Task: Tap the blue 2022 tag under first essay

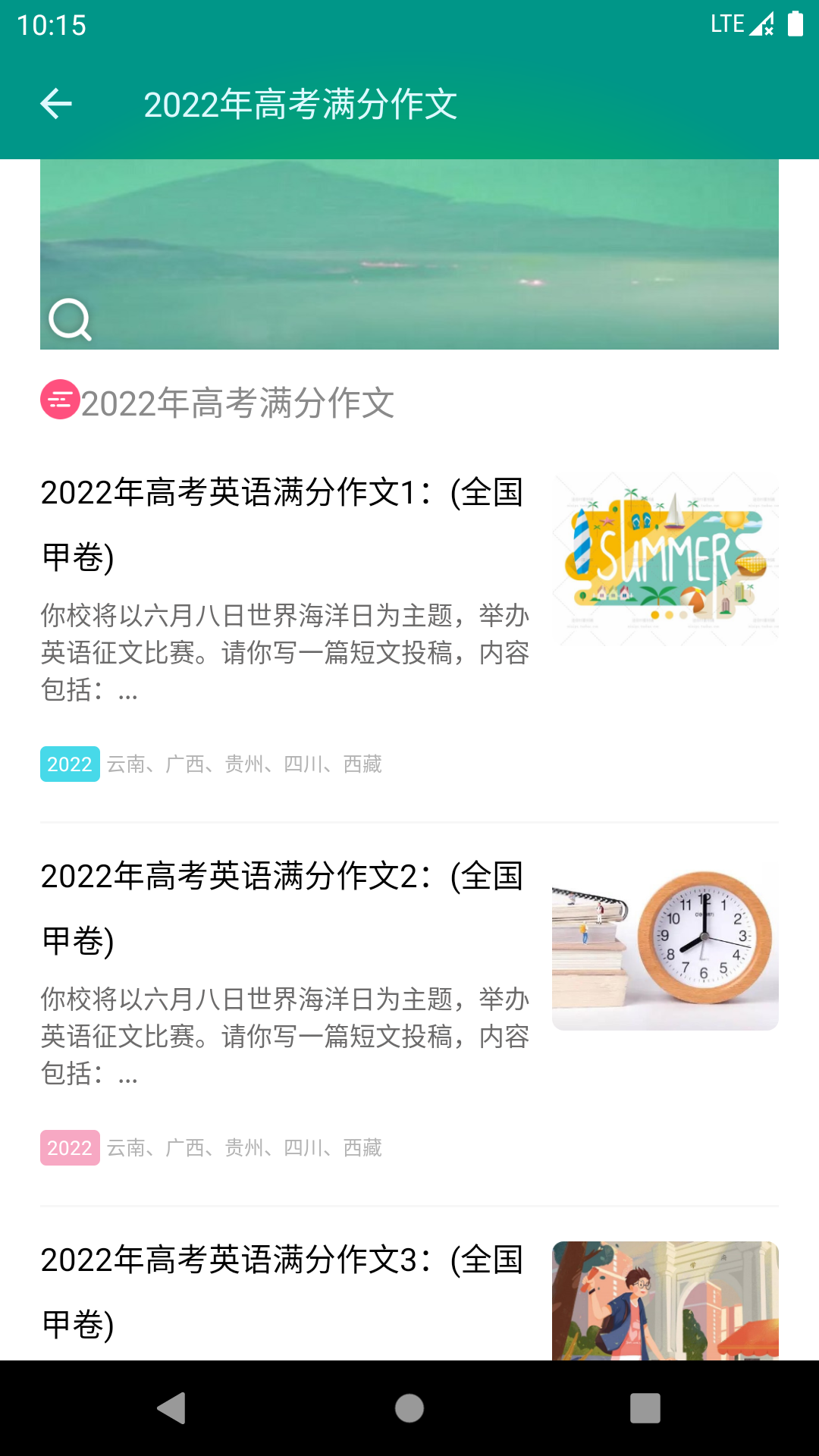Action: 69,764
